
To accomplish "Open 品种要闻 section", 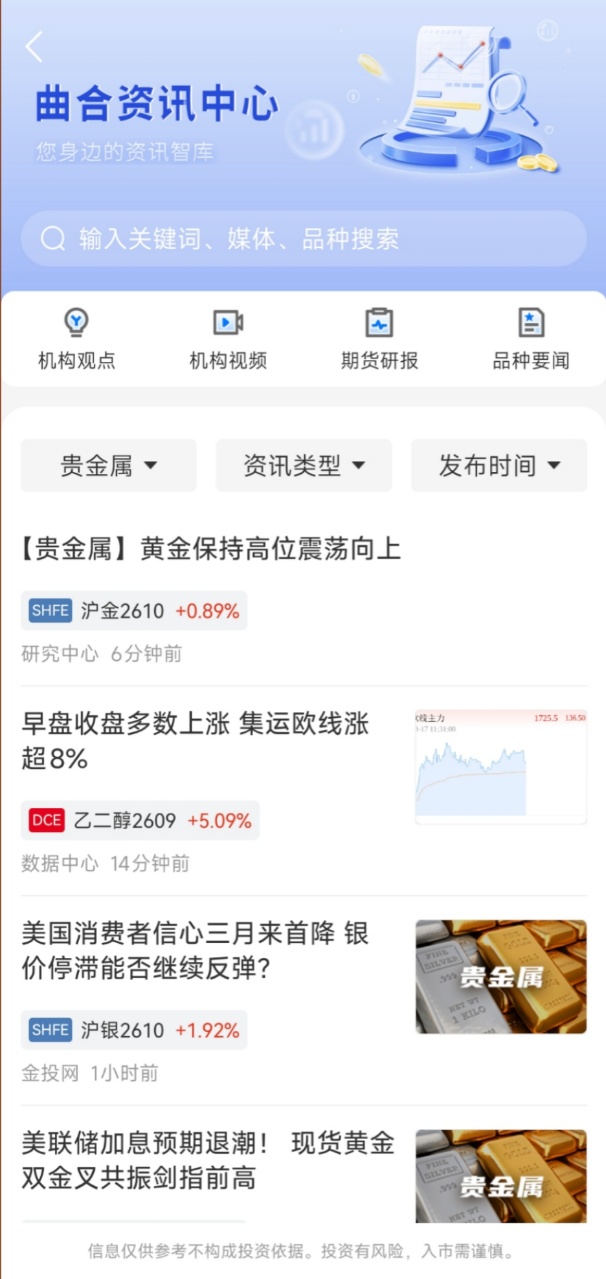I will coord(531,340).
